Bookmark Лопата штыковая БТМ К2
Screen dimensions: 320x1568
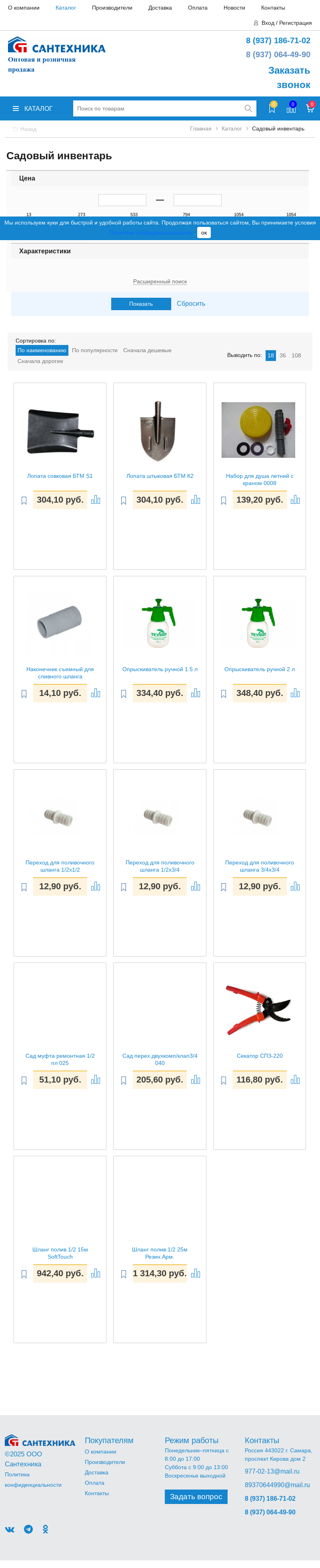pos(124,500)
